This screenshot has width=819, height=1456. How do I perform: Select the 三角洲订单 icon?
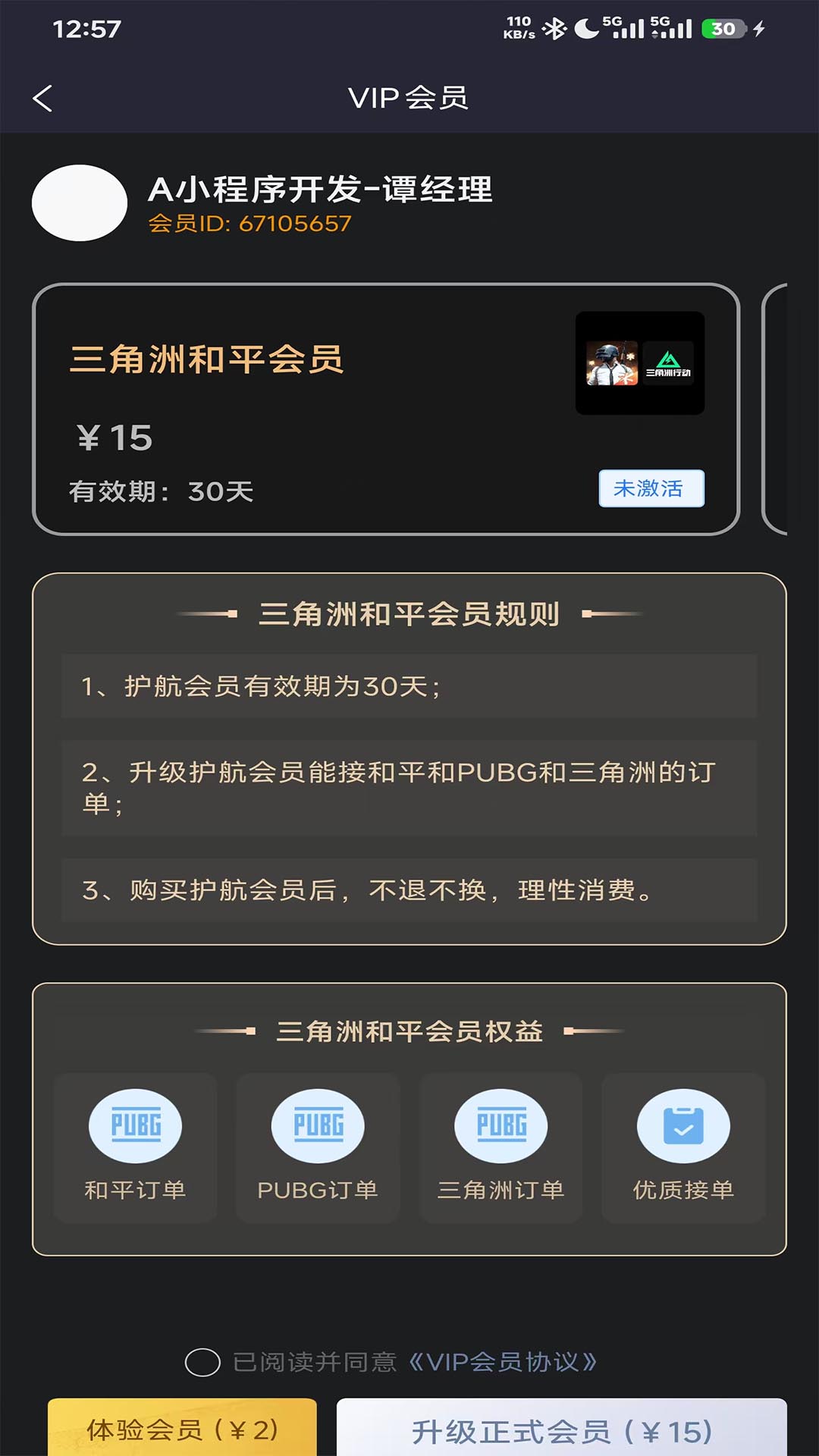pyautogui.click(x=502, y=1126)
